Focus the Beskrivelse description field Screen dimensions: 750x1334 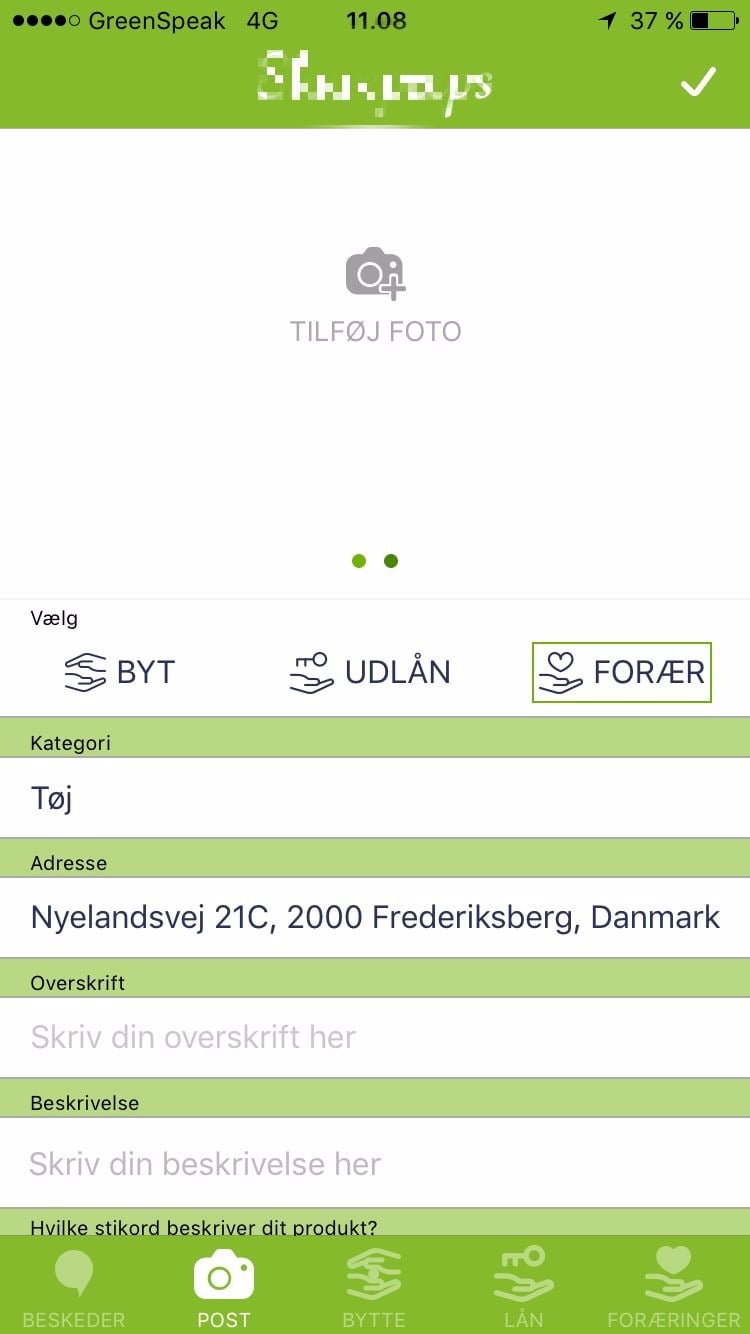(375, 1163)
